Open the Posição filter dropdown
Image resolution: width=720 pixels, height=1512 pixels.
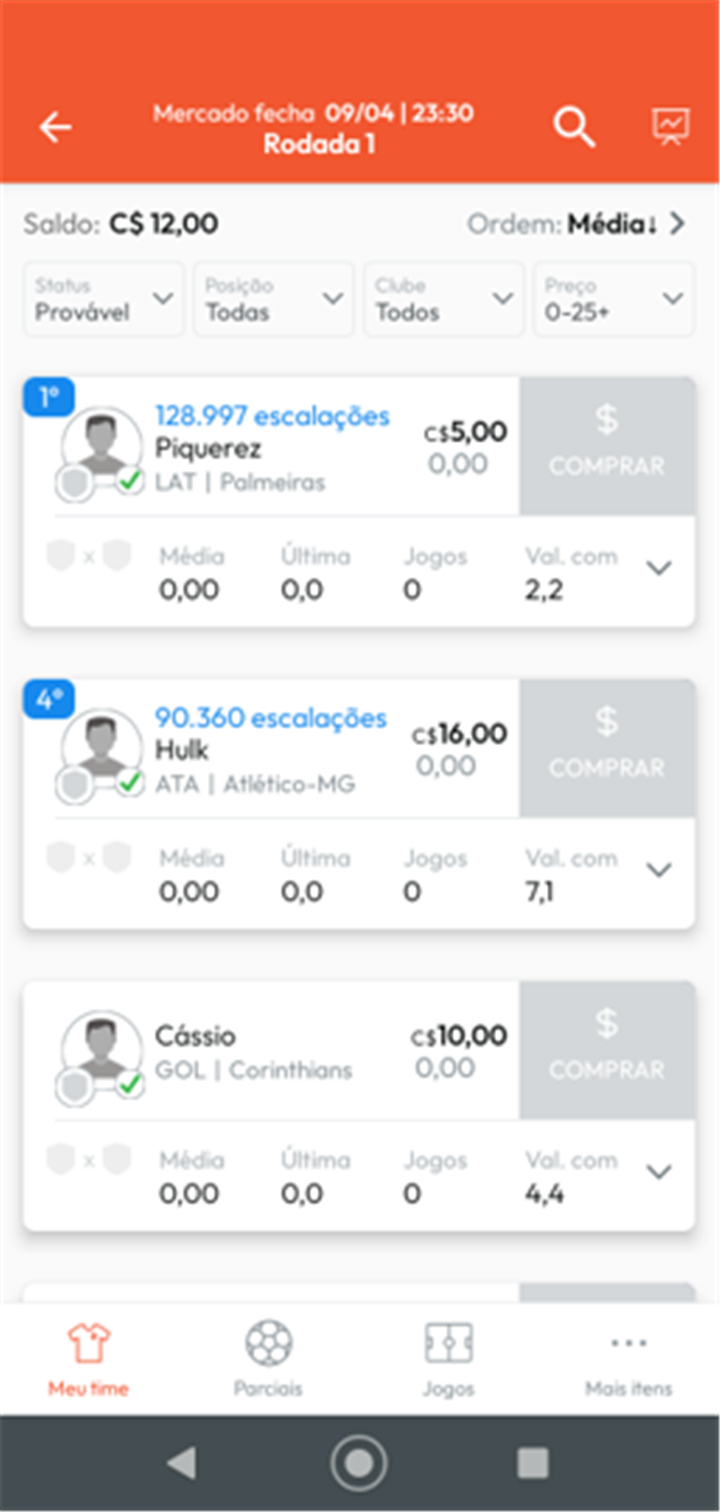[x=274, y=299]
